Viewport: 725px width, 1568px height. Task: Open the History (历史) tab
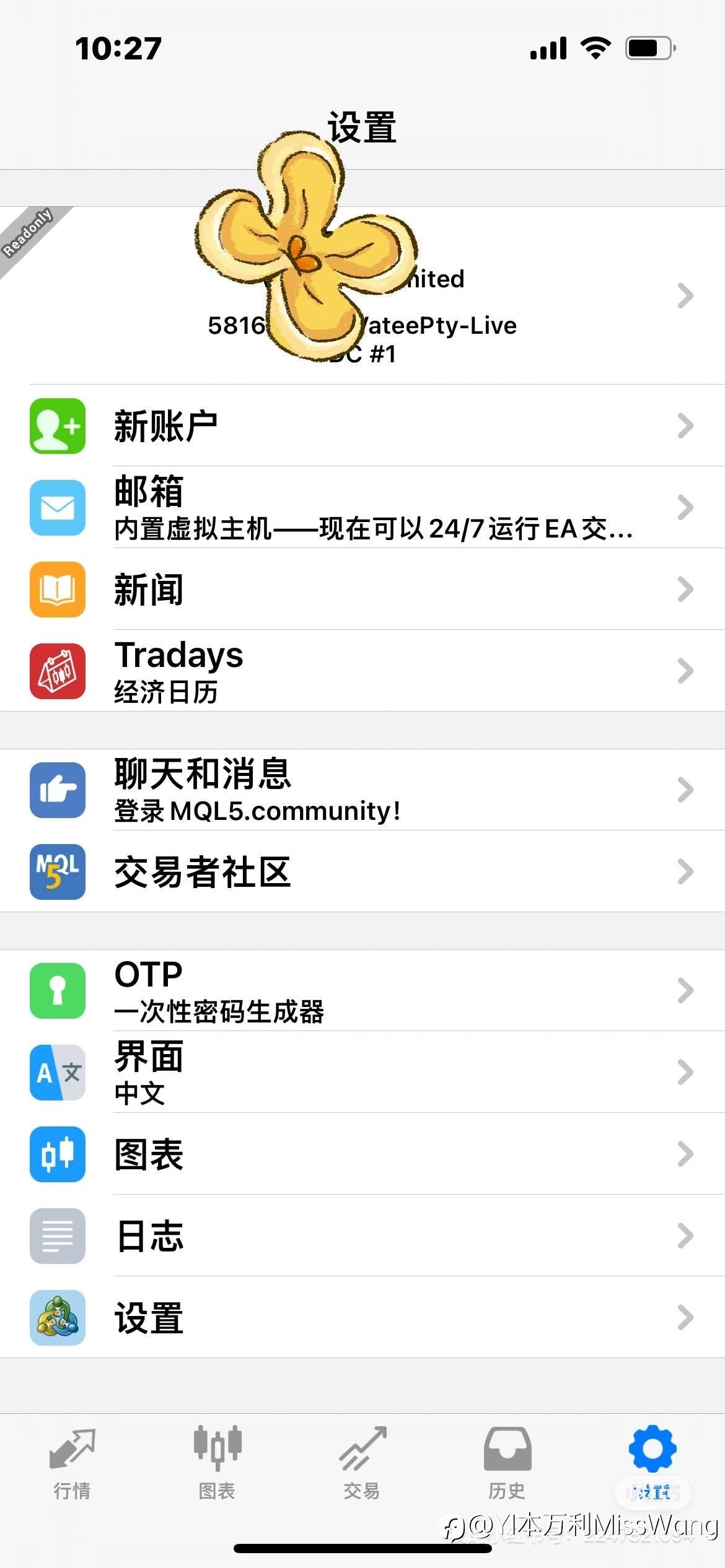pos(507,1461)
